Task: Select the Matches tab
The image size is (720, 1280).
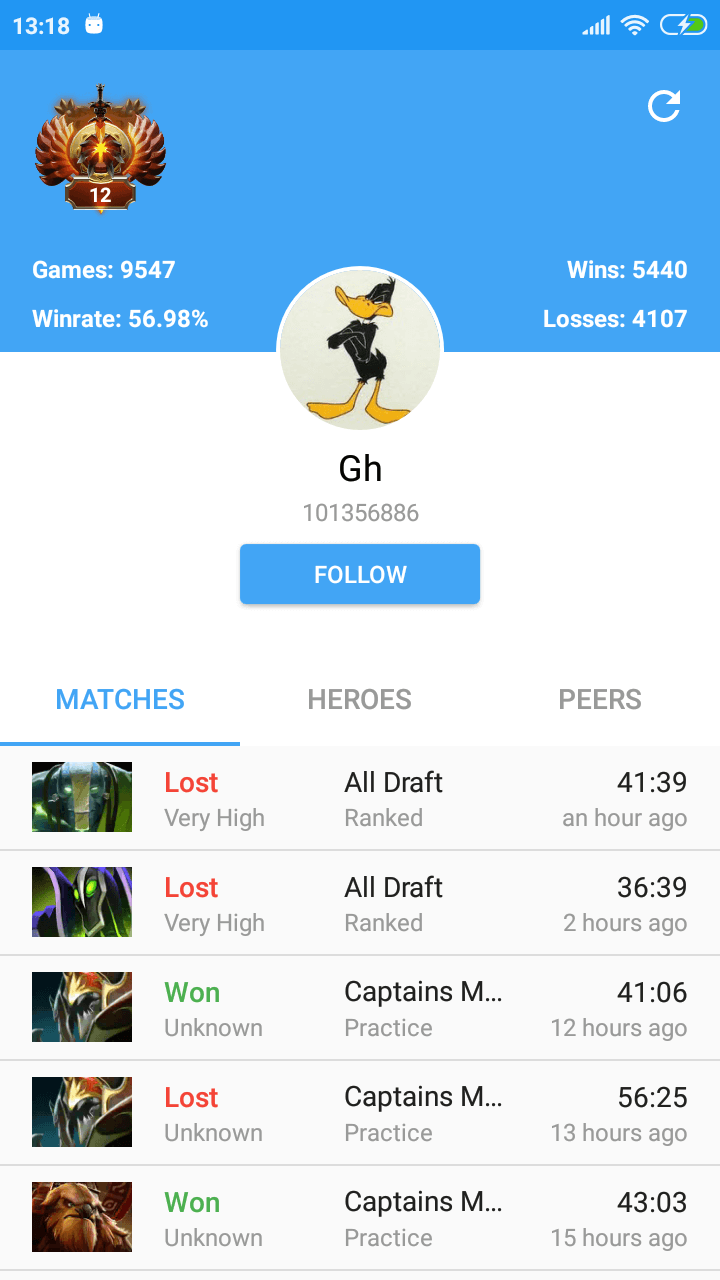Action: pyautogui.click(x=120, y=699)
